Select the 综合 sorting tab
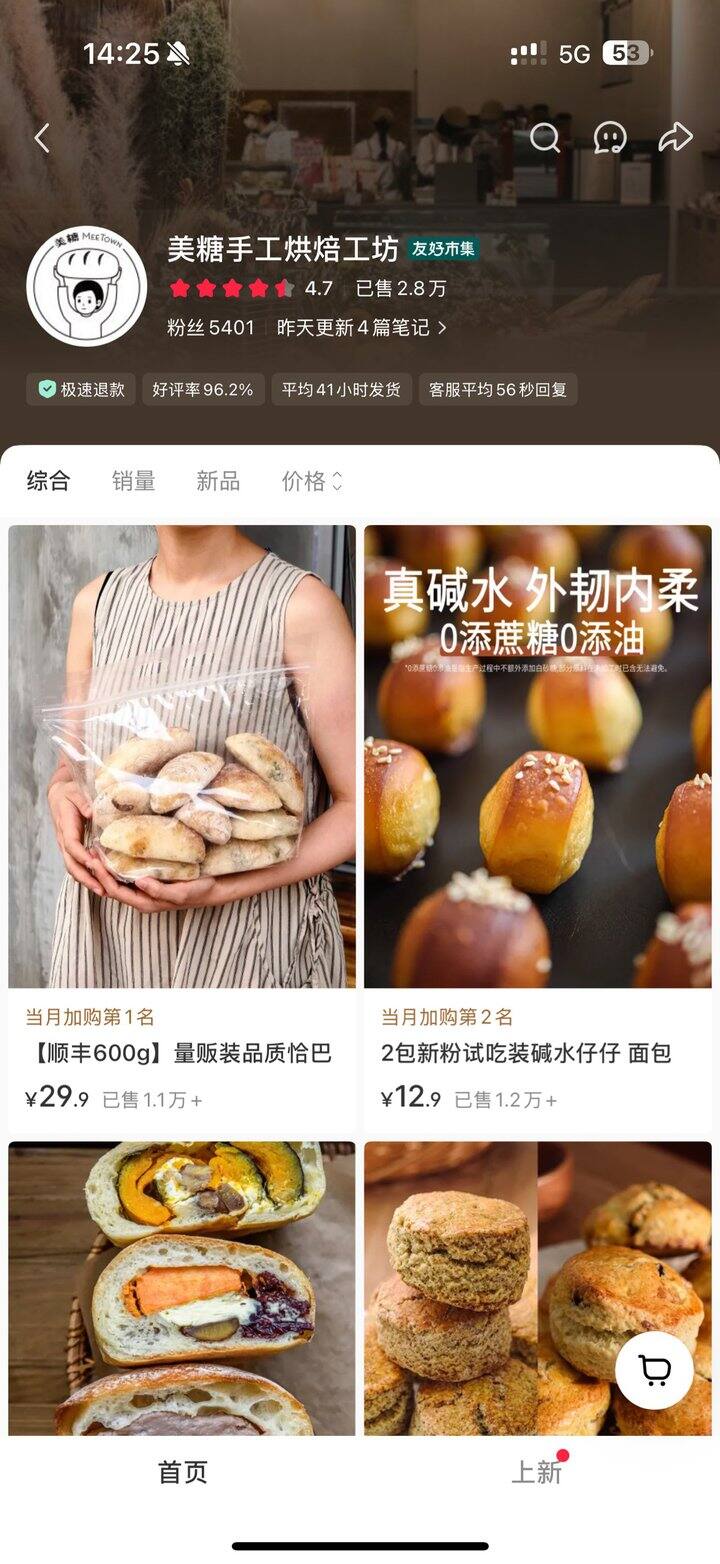 click(x=49, y=481)
